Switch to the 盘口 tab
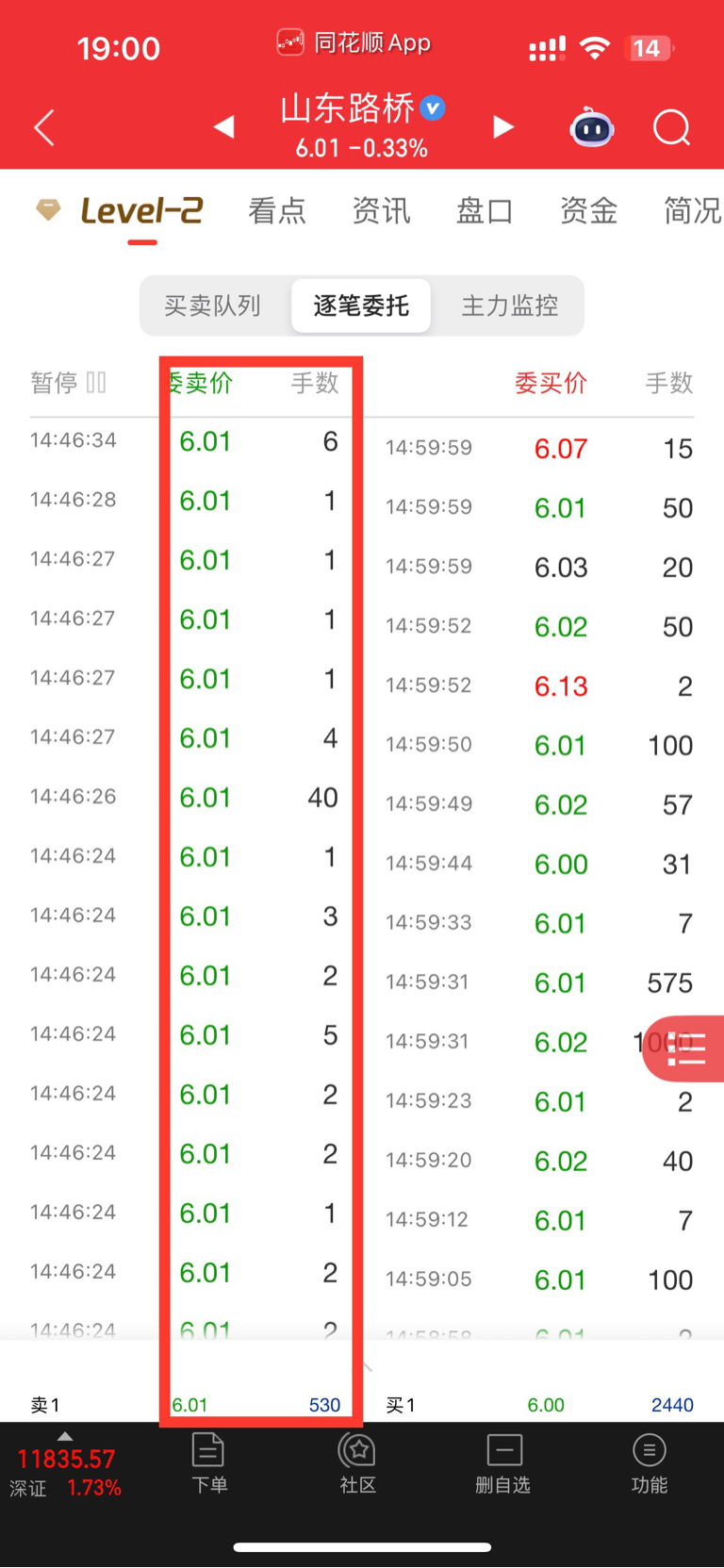Viewport: 724px width, 1568px height. point(485,210)
